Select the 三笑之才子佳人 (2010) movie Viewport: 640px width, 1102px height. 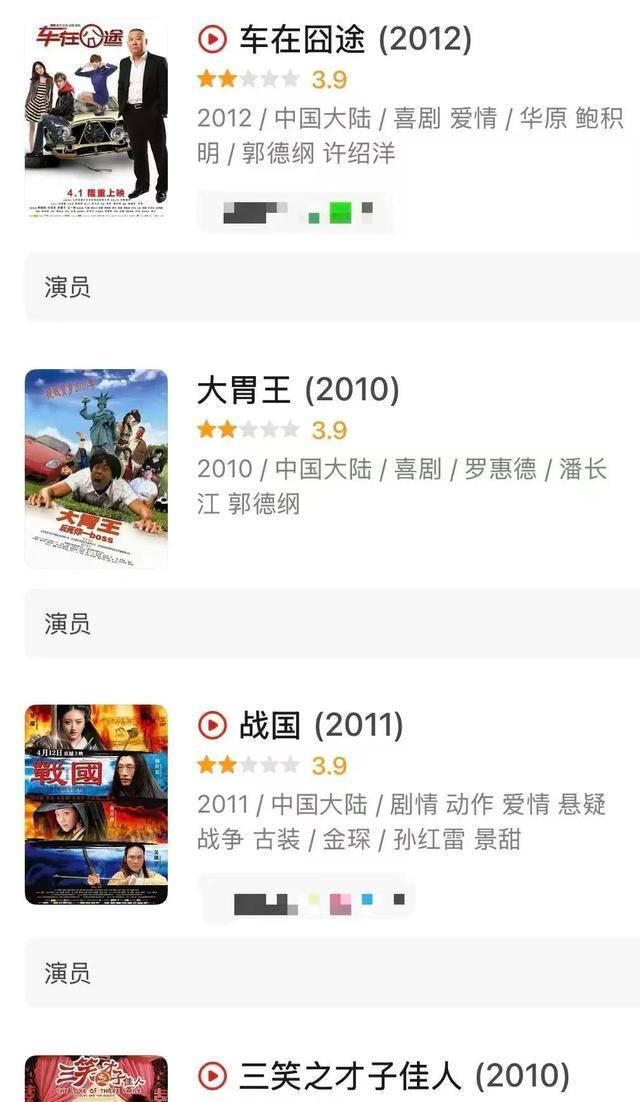tap(404, 1077)
